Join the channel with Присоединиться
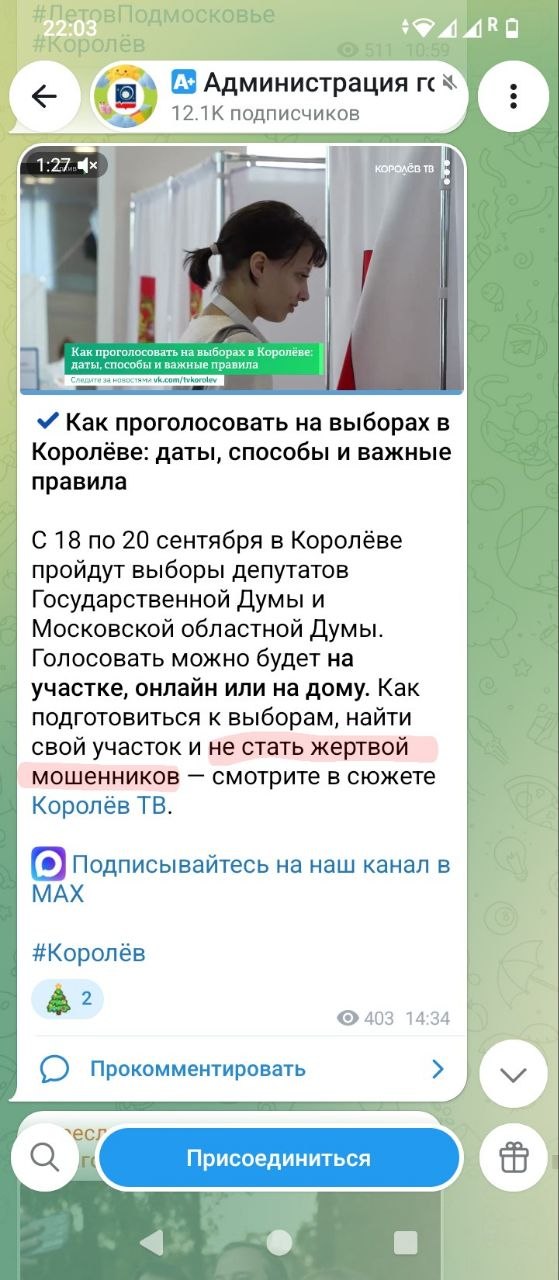The height and width of the screenshot is (1280, 559). (278, 1158)
